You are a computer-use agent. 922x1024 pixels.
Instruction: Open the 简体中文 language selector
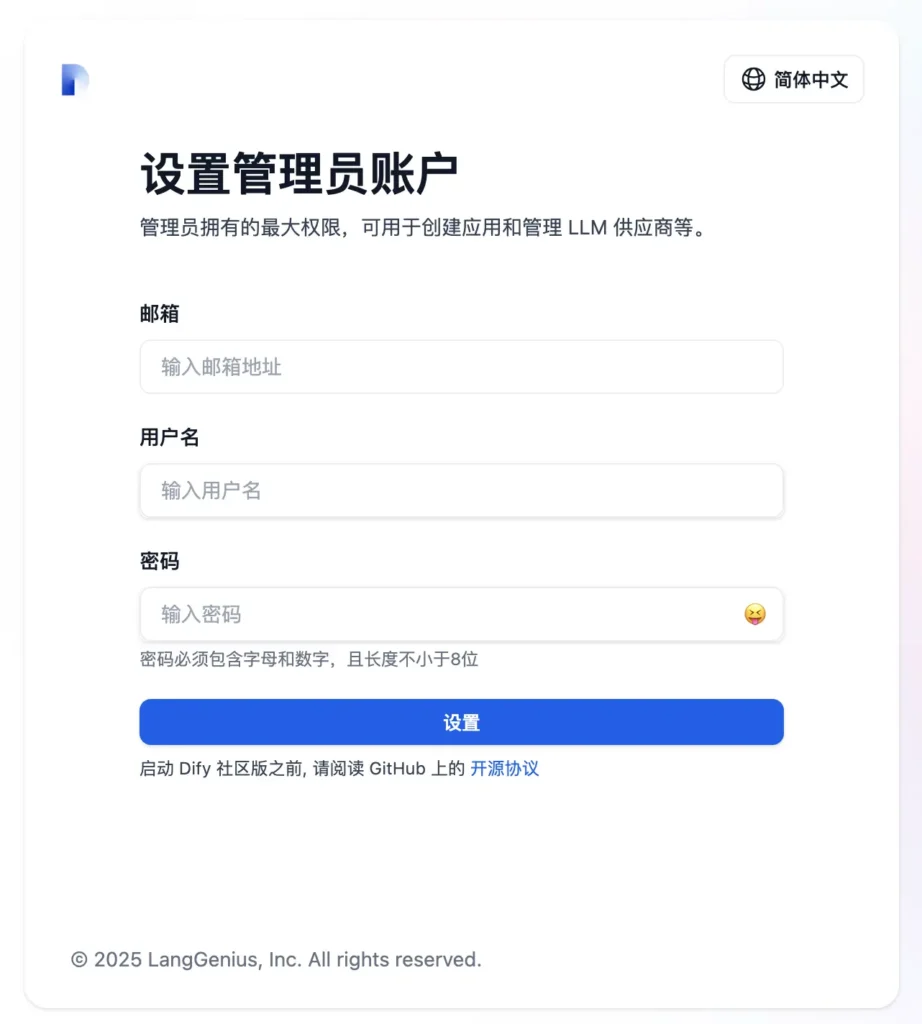click(793, 80)
